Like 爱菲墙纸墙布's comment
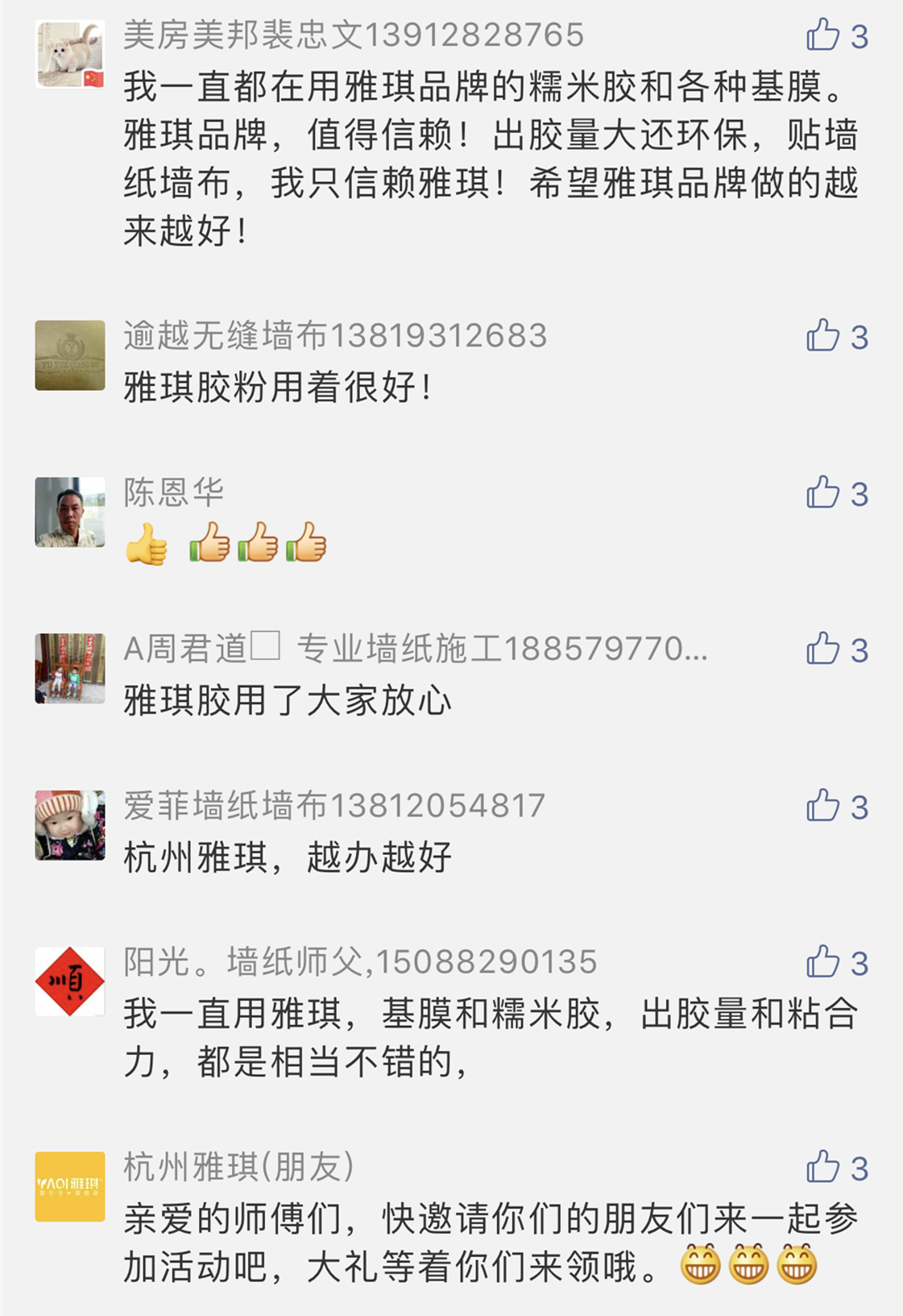Screen dimensions: 903x1316 [x=823, y=806]
